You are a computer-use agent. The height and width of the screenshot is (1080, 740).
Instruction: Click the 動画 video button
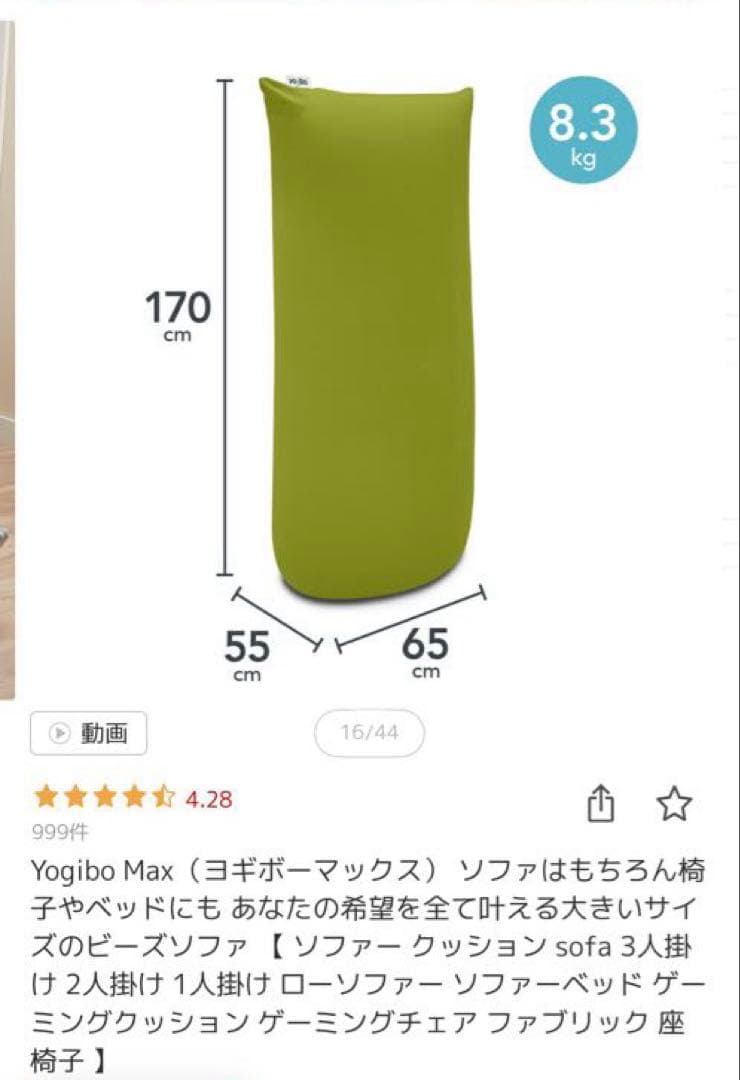88,733
